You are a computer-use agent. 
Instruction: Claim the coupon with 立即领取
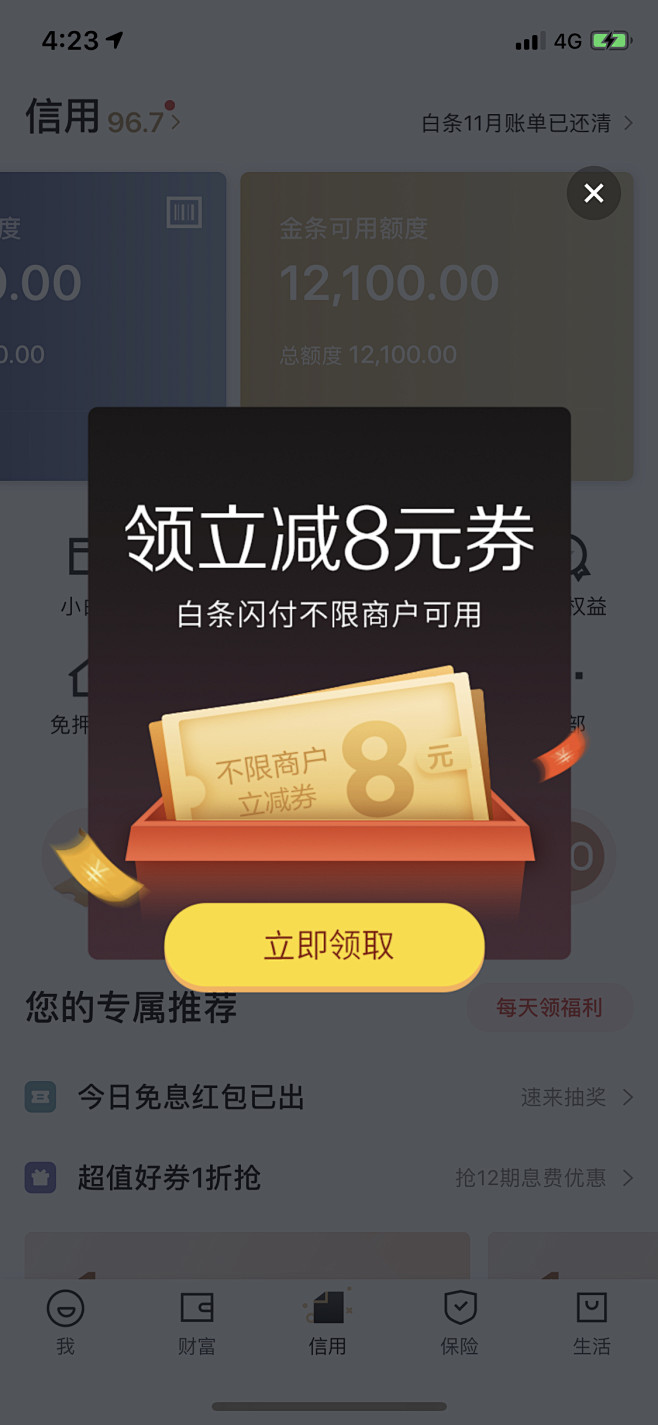324,946
